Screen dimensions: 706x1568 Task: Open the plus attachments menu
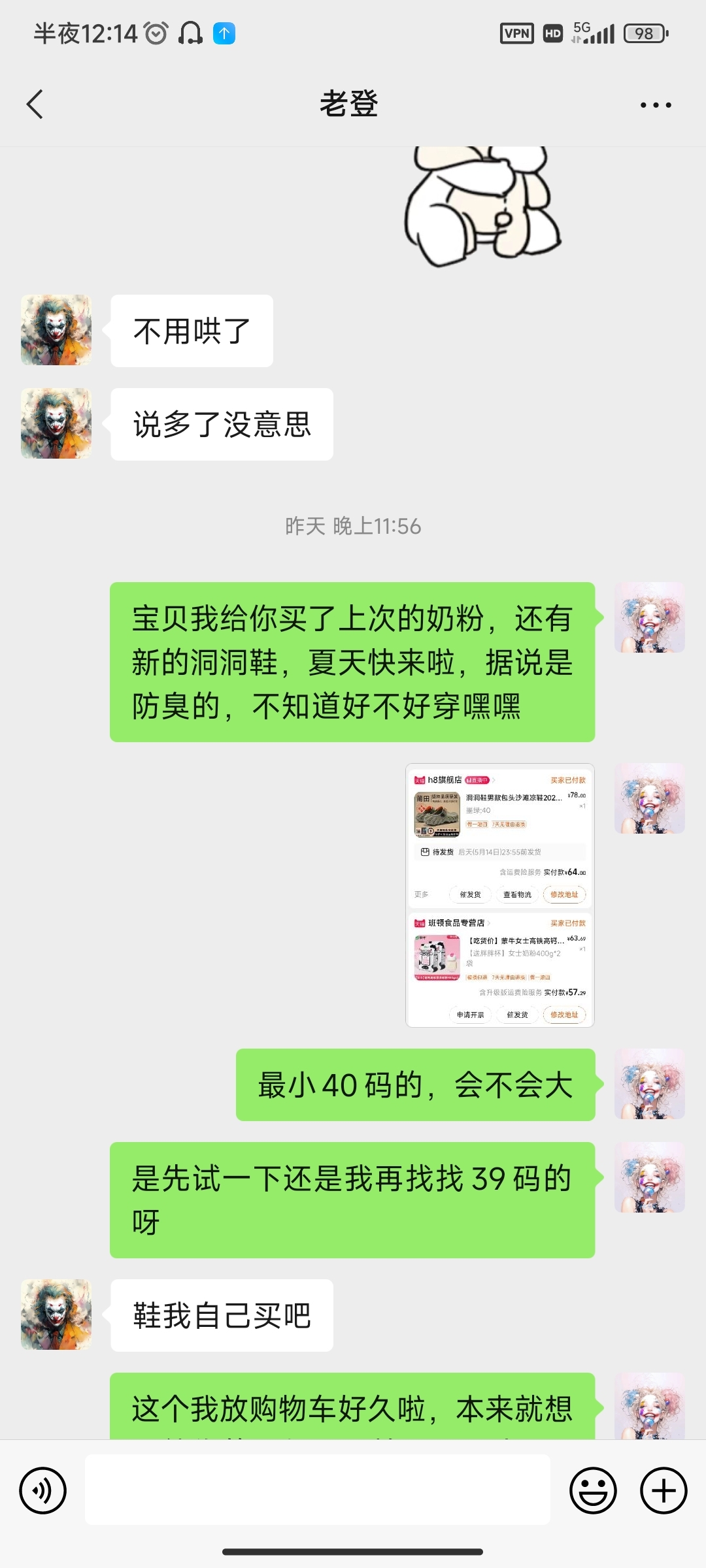tap(664, 1491)
